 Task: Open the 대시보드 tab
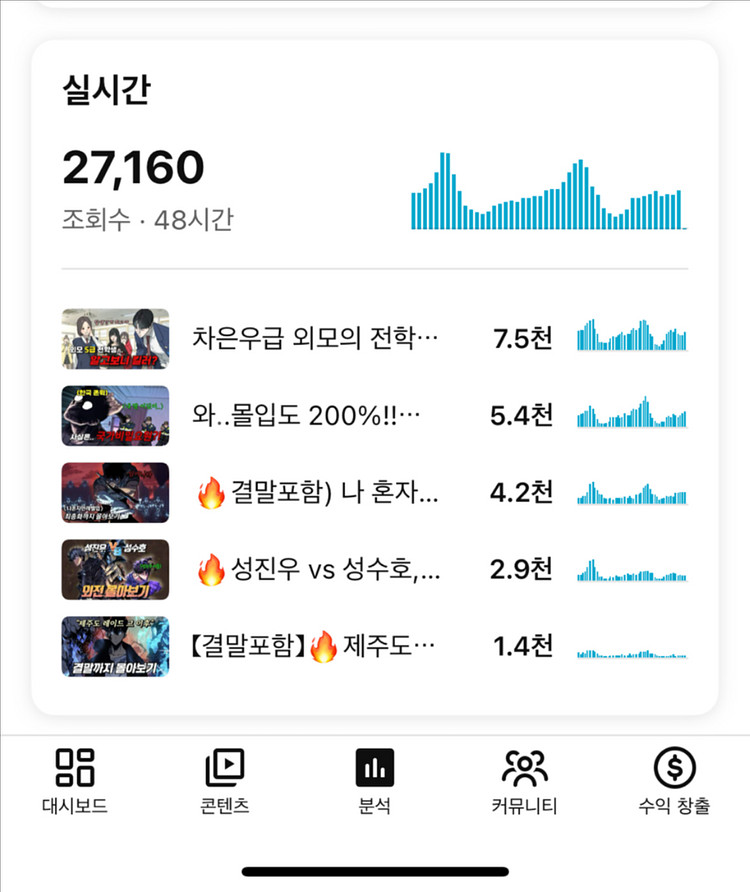coord(75,781)
